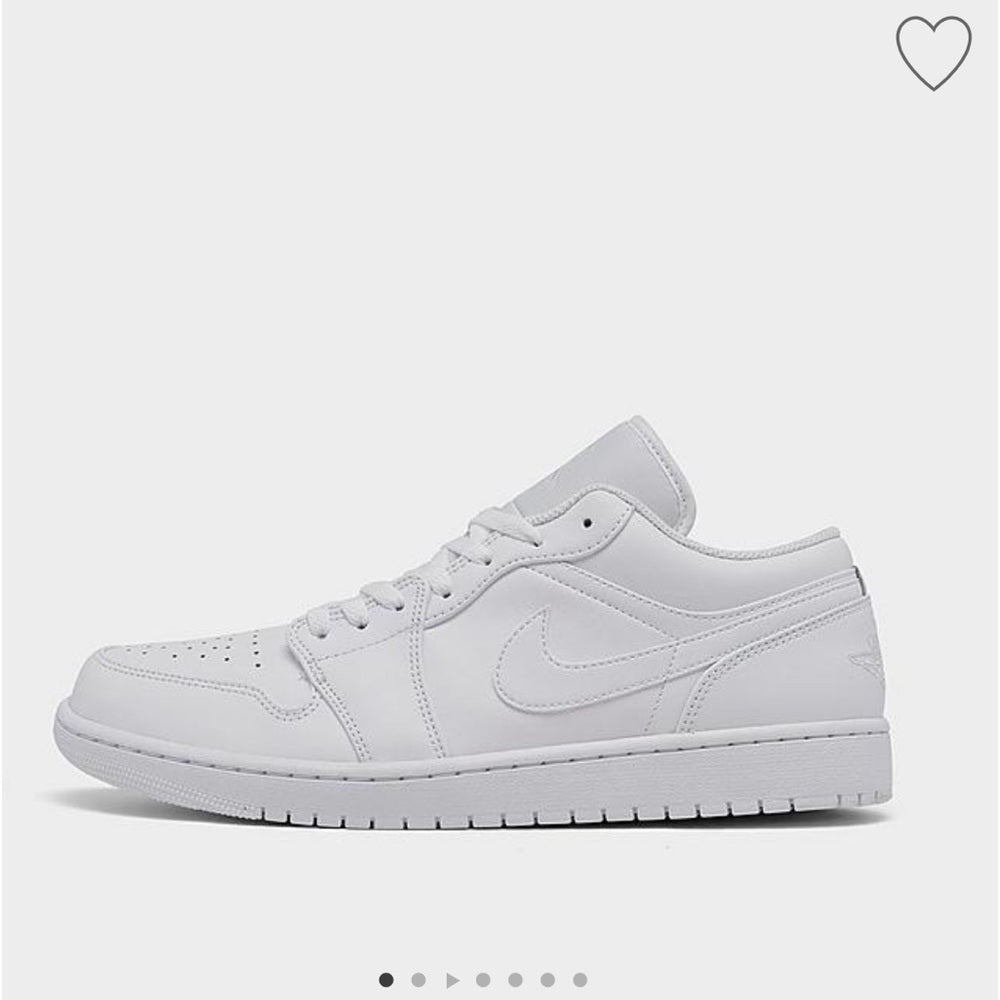Add the white sneaker to favorites
Screen dimensions: 1000x1000
coord(933,53)
